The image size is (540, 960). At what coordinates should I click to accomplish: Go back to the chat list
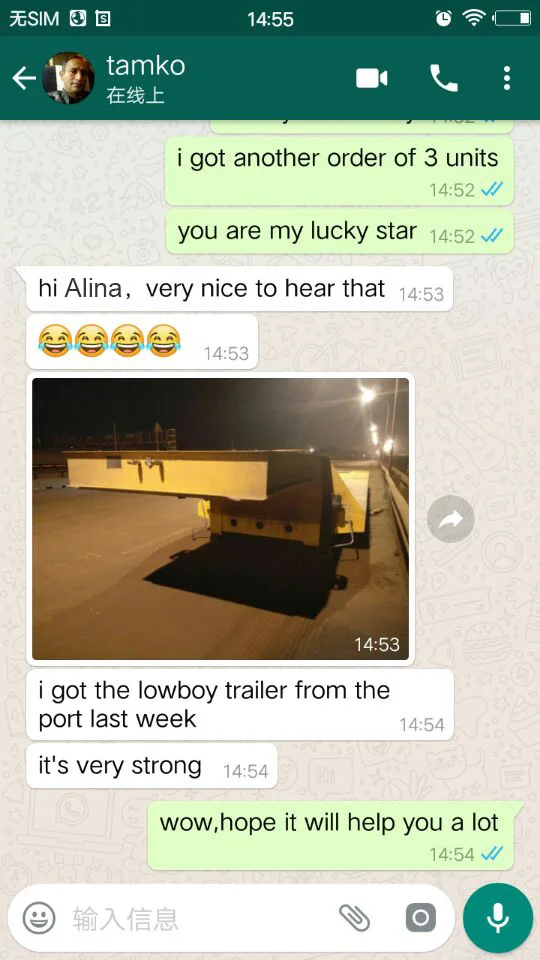[x=24, y=78]
